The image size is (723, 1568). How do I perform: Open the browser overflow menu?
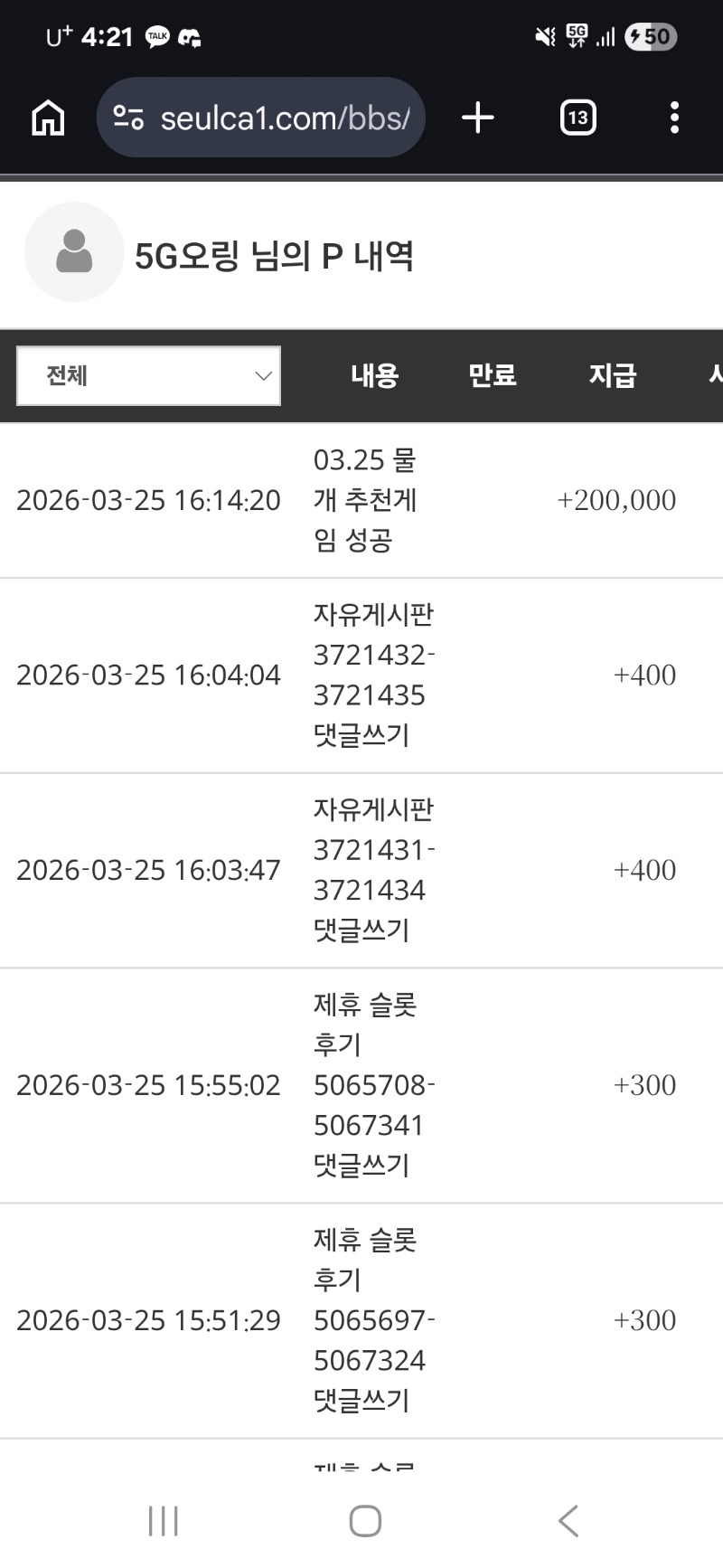tap(674, 118)
